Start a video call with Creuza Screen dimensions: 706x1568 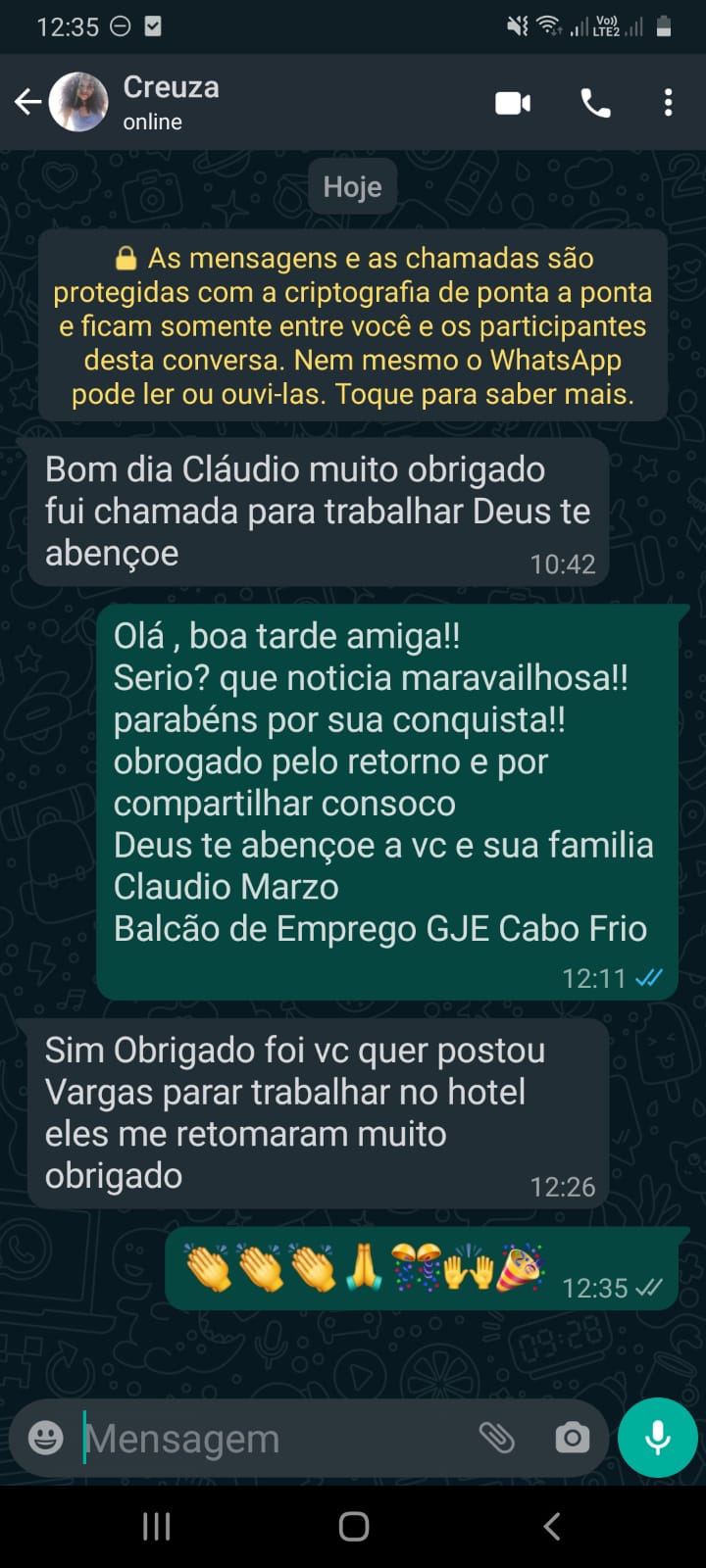pyautogui.click(x=512, y=103)
